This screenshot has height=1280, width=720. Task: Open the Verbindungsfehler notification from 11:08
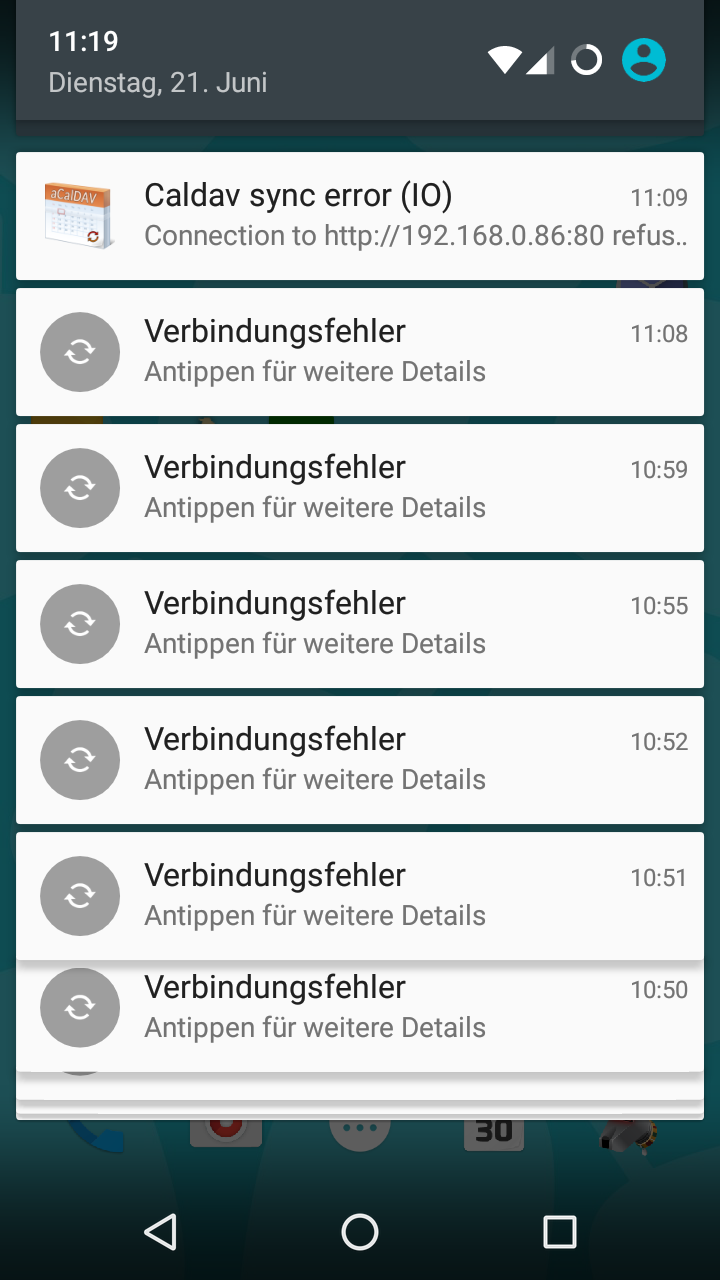(360, 352)
